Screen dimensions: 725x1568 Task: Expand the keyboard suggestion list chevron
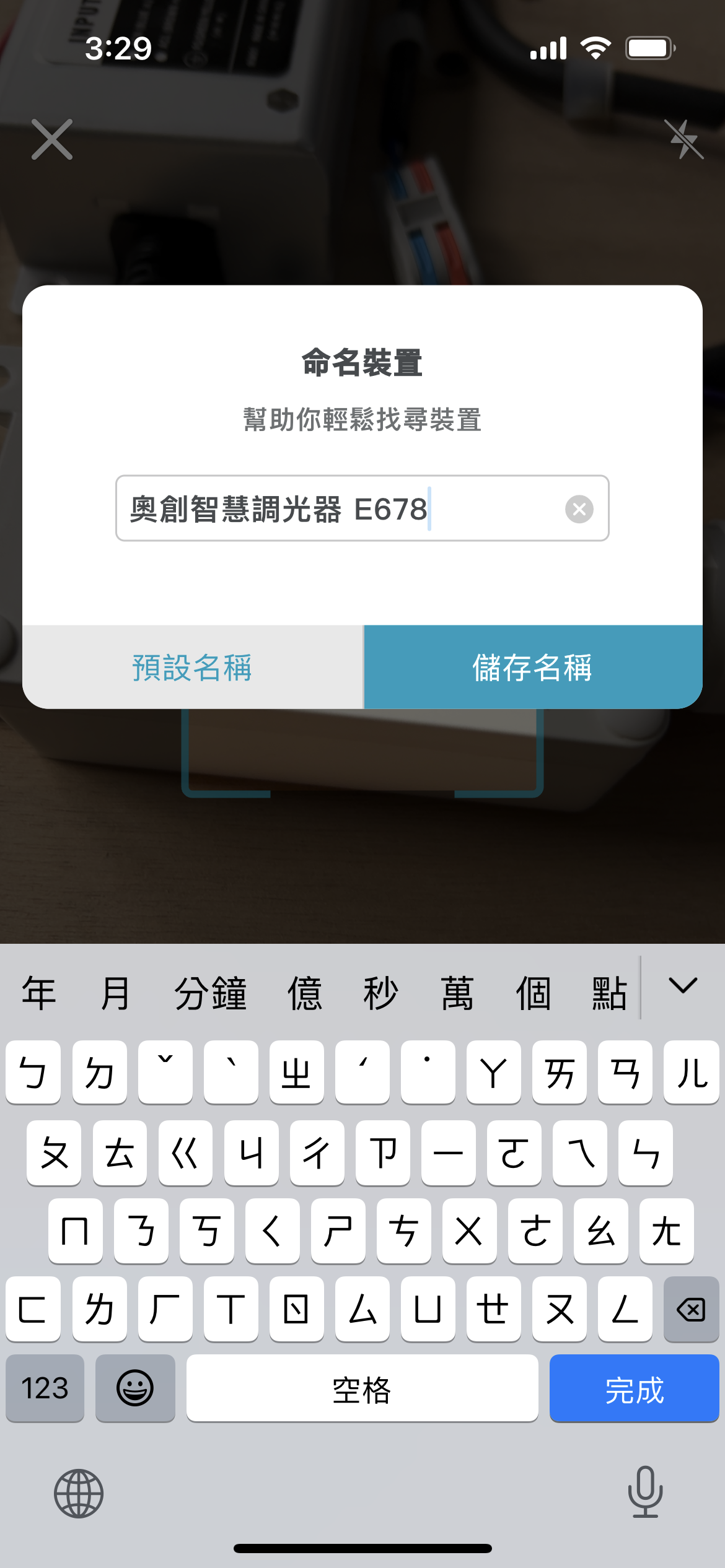683,986
